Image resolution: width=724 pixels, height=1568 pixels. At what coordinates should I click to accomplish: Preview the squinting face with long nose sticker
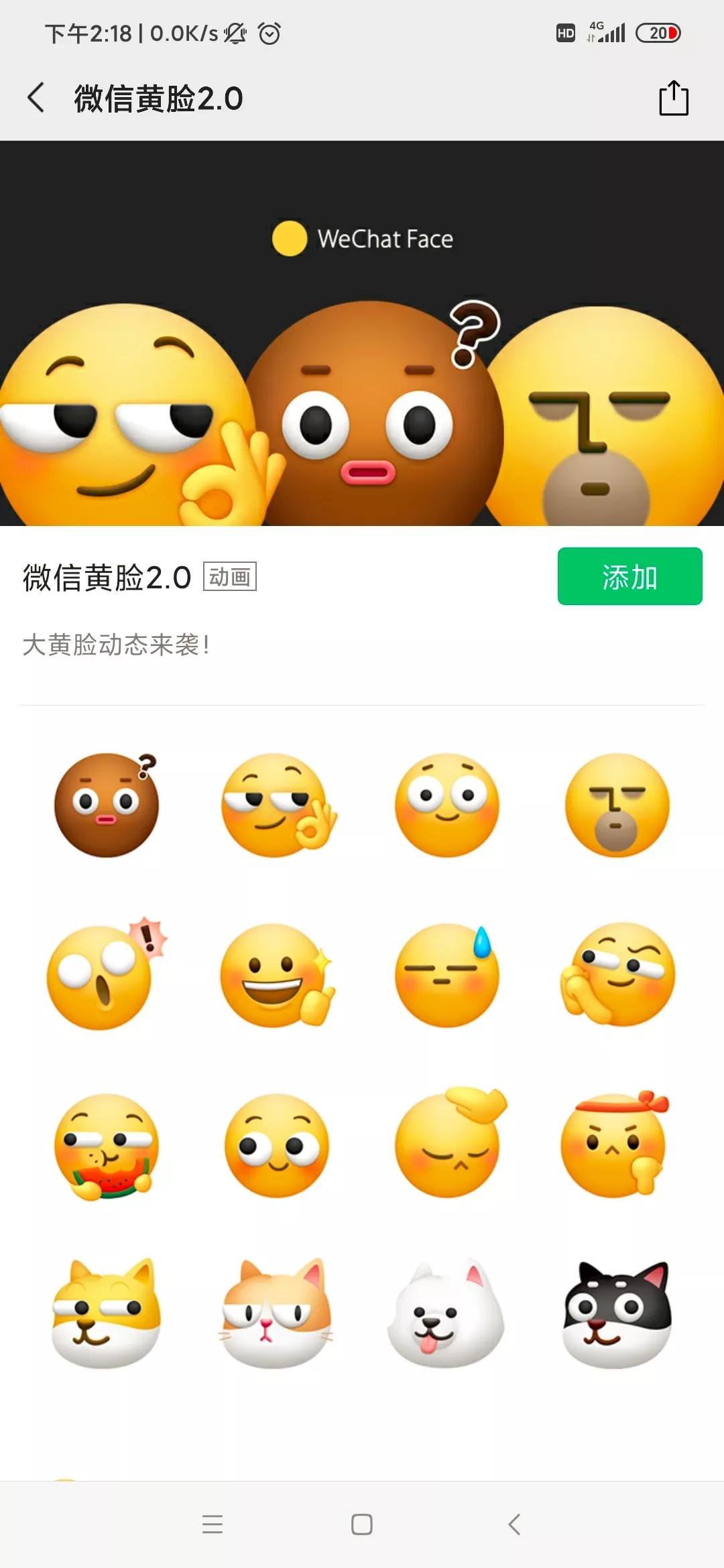617,804
